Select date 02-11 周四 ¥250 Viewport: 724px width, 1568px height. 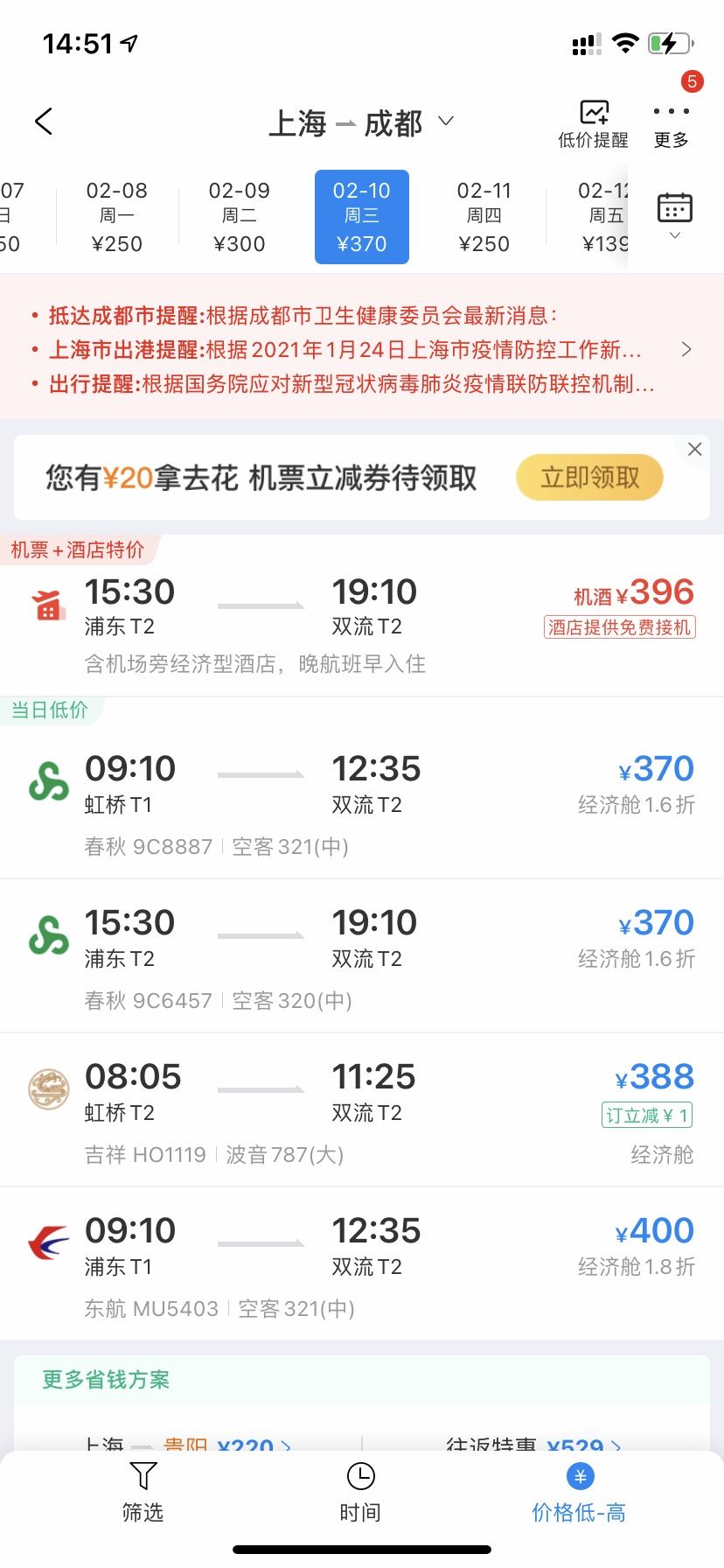point(484,217)
